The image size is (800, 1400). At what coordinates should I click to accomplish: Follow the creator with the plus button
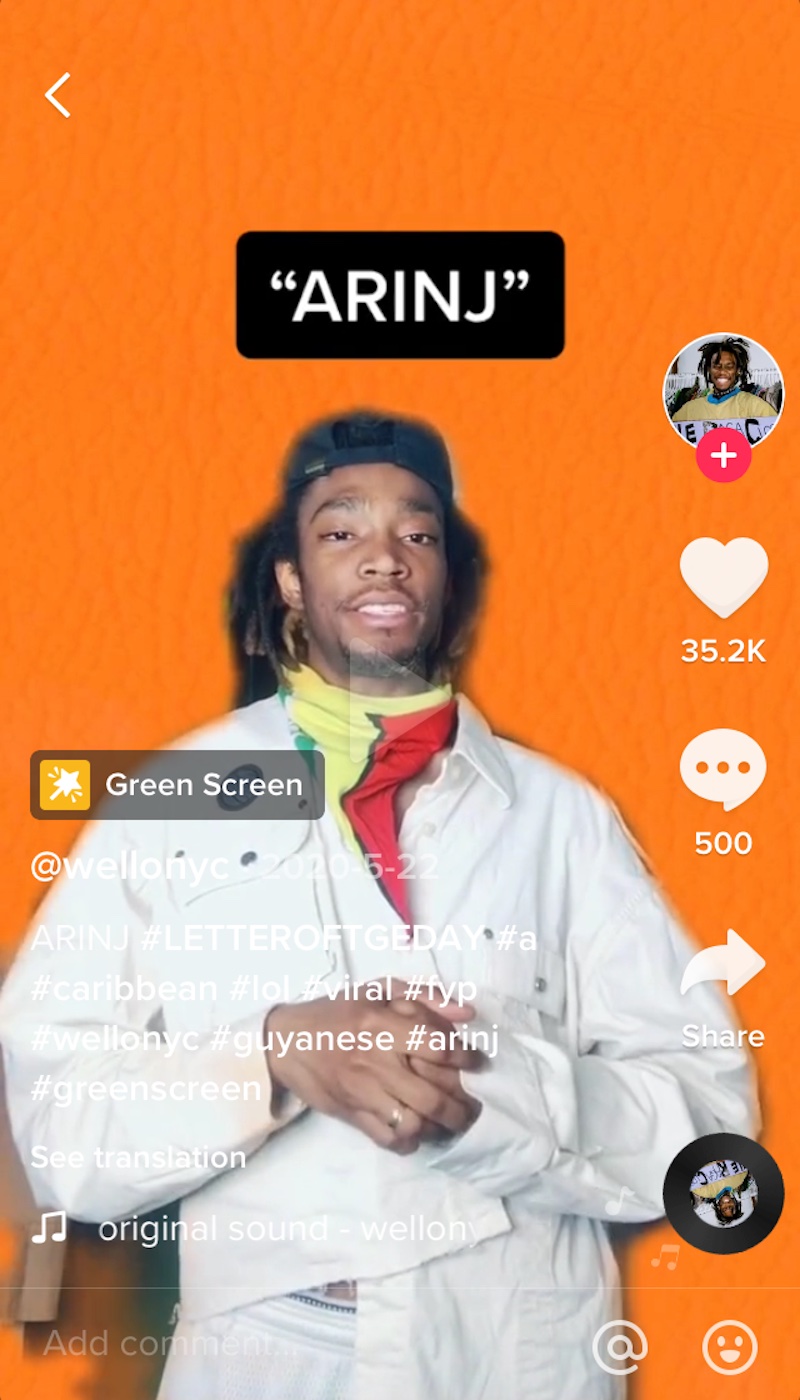(x=723, y=455)
